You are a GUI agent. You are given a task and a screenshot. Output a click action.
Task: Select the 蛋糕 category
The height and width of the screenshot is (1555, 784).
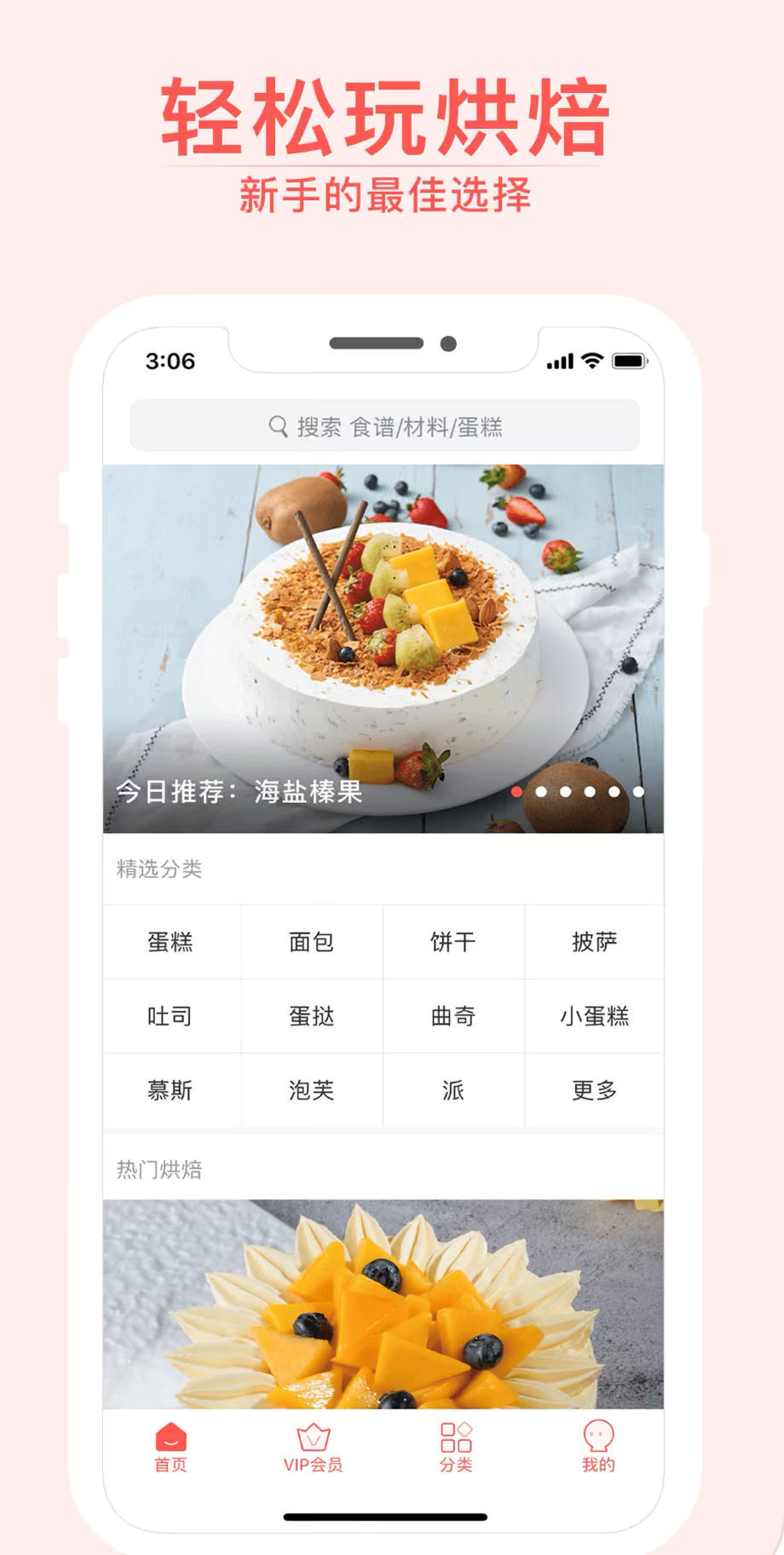tap(170, 942)
